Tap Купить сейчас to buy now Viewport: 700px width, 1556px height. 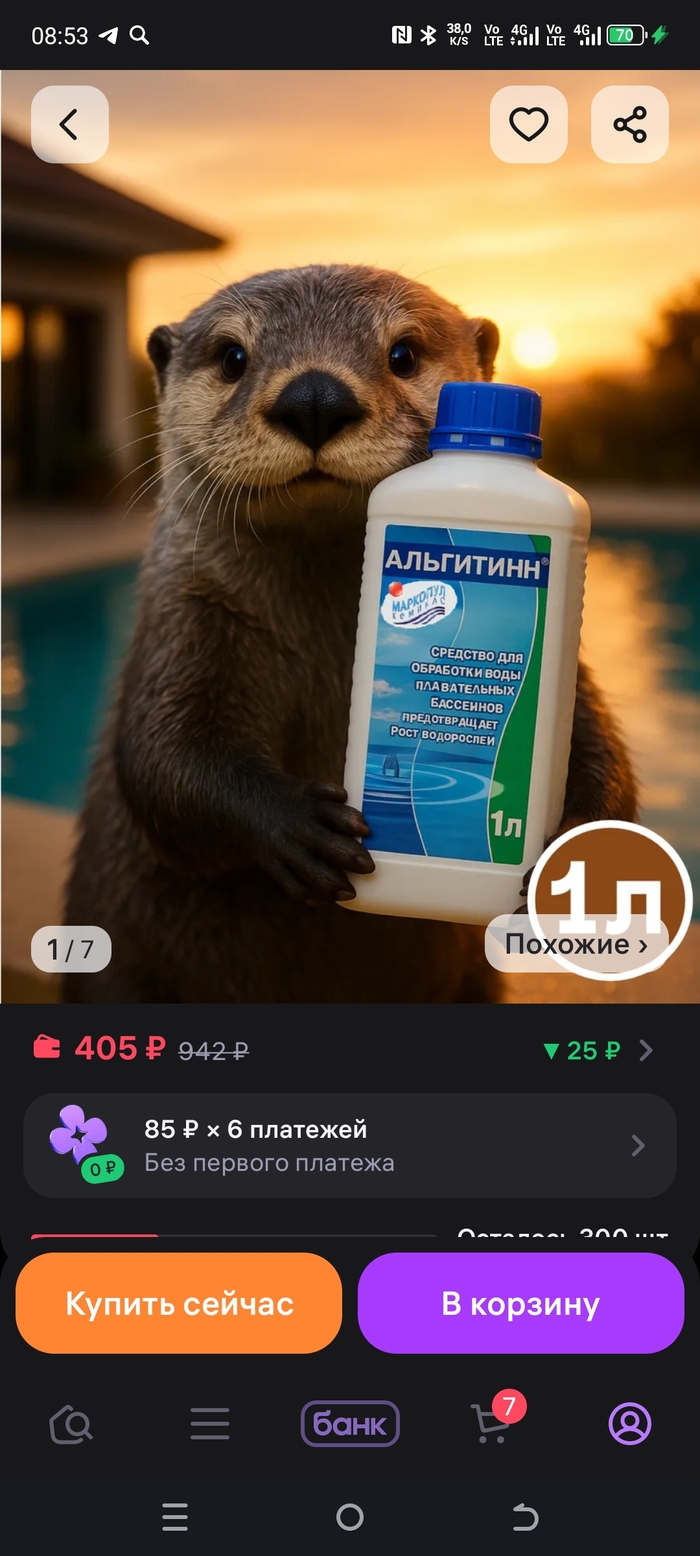click(179, 1304)
